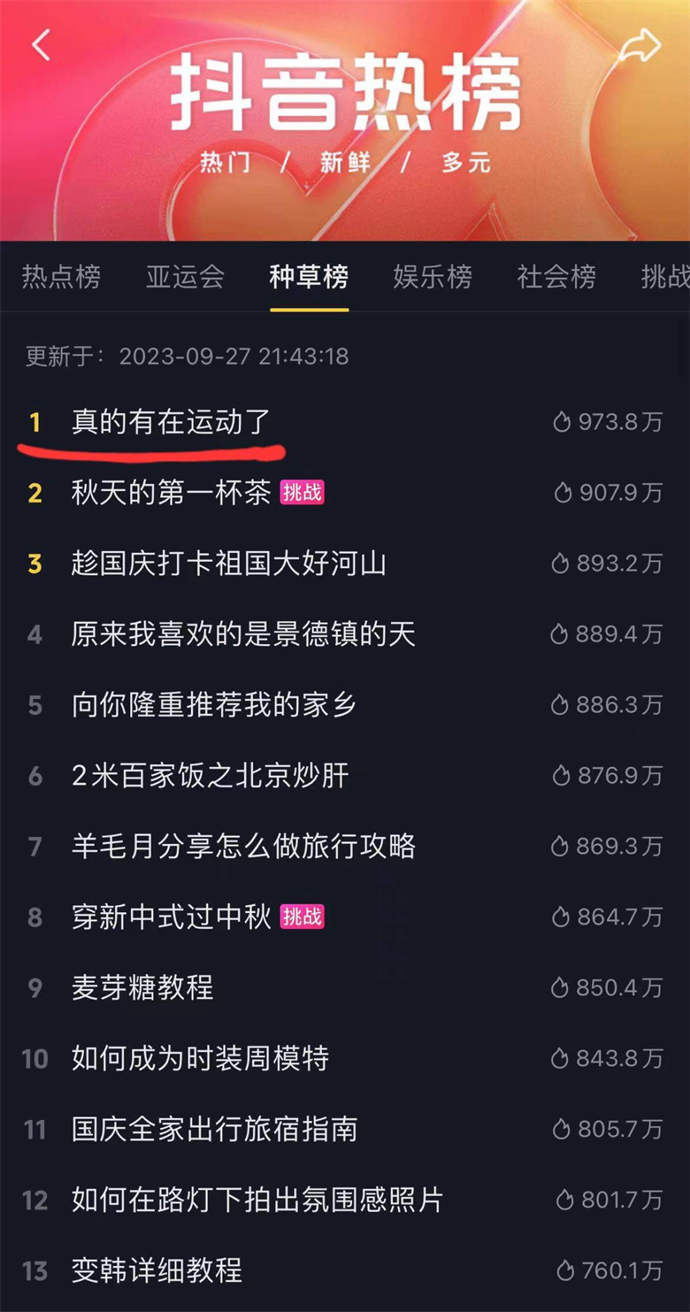
Task: Open topic 如何成为时装周模特
Action: click(x=200, y=1058)
